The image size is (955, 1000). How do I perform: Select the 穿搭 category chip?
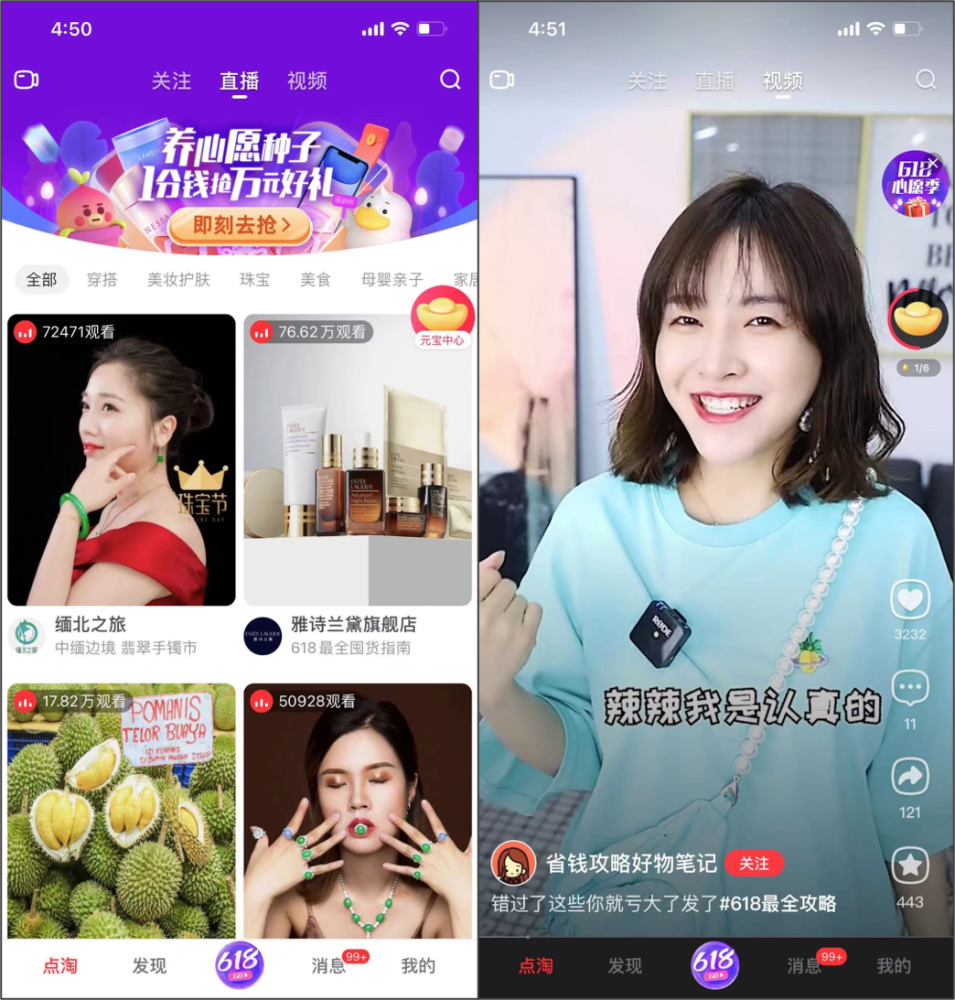point(102,280)
